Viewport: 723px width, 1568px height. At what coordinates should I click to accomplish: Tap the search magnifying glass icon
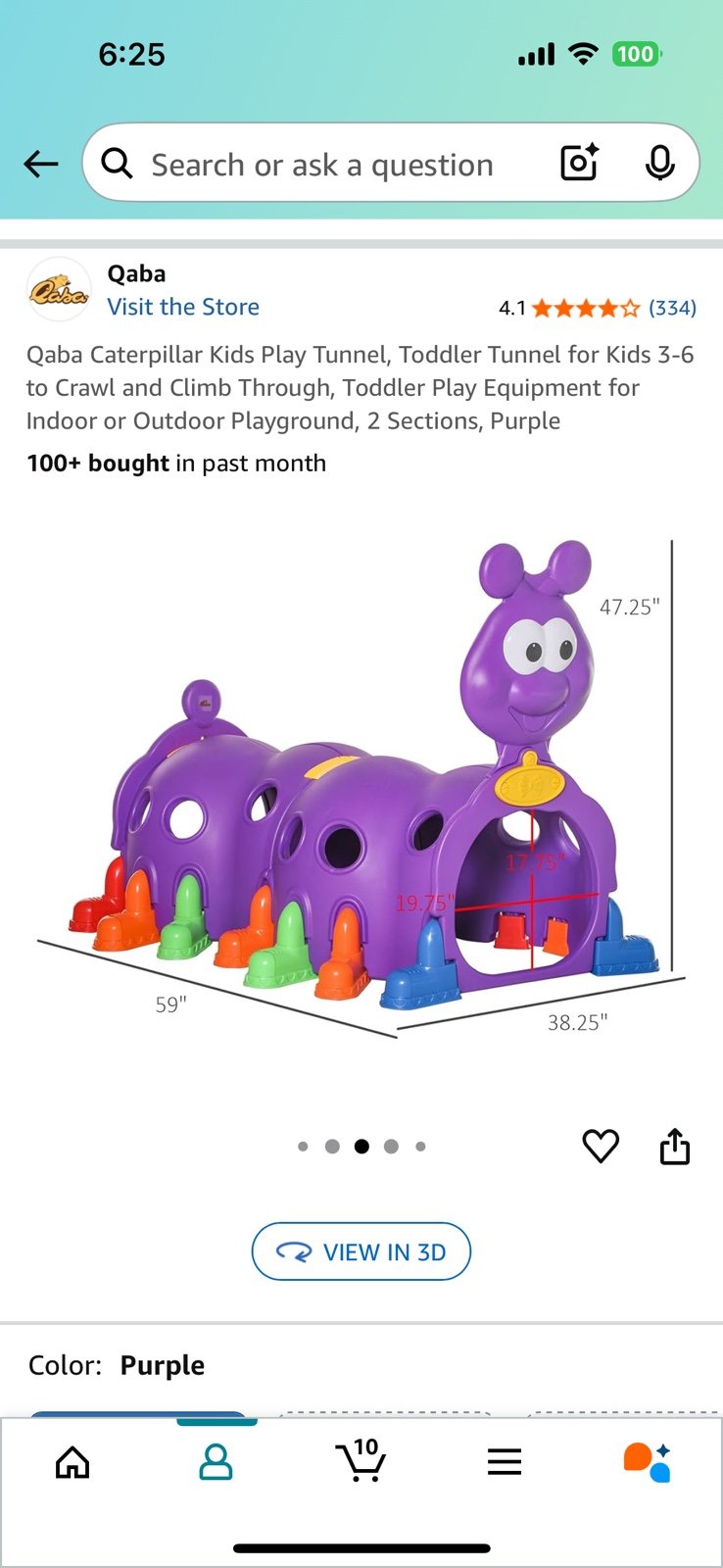[x=117, y=164]
